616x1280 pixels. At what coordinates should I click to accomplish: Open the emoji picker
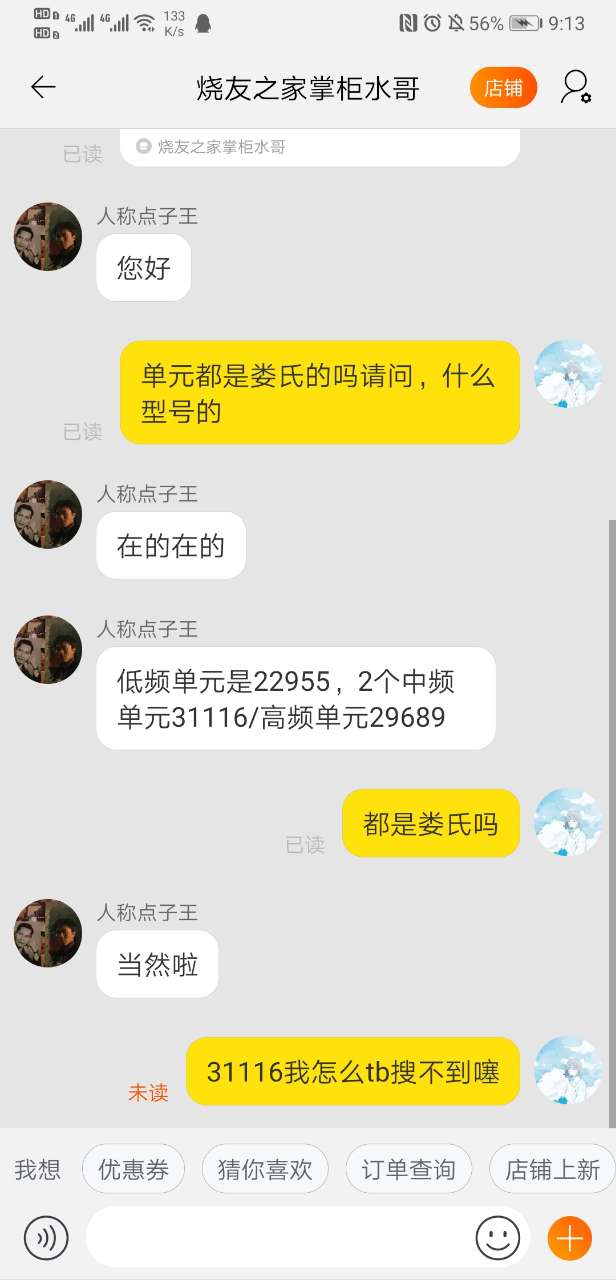[x=497, y=1239]
